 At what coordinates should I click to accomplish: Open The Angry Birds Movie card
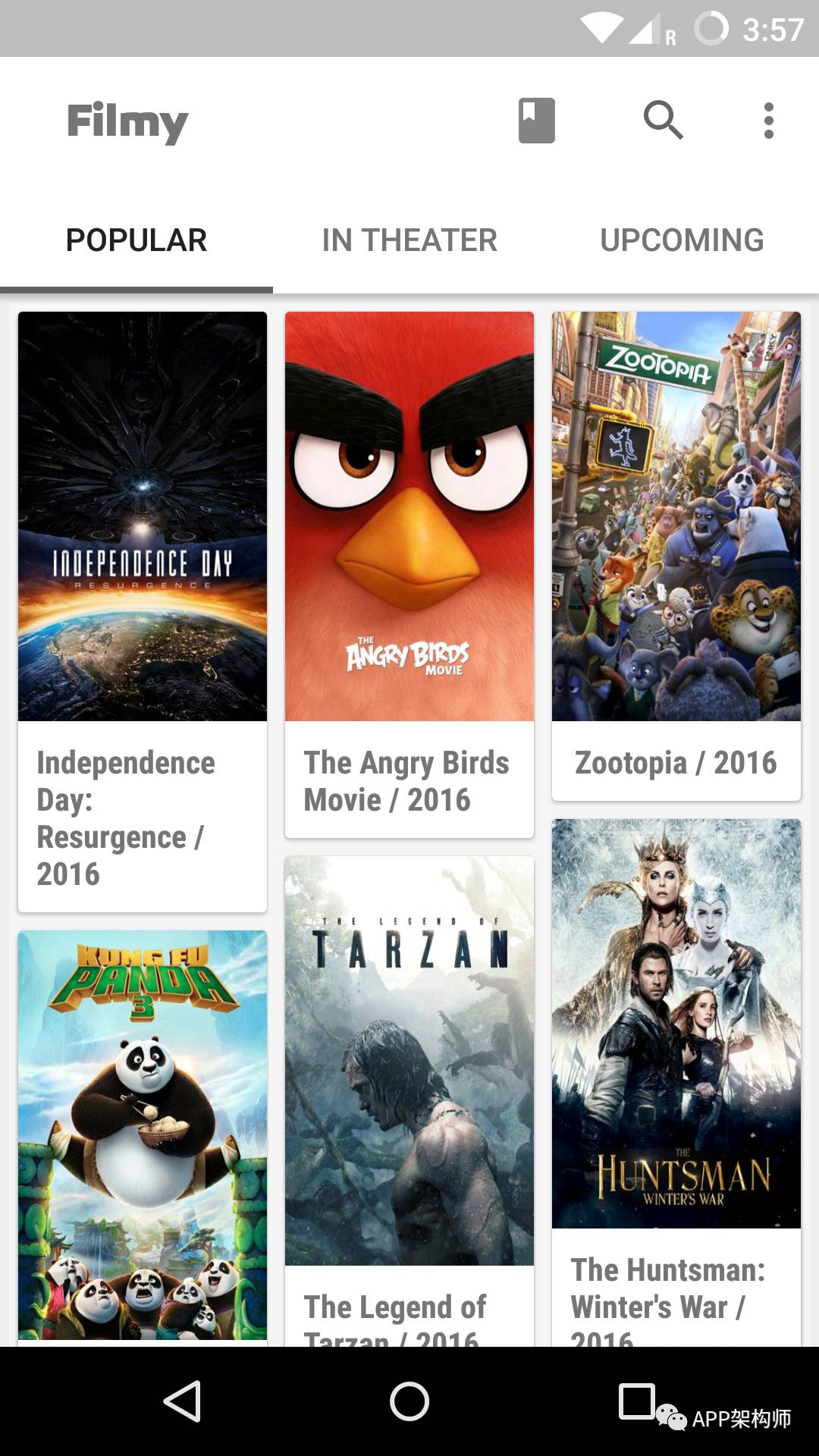409,574
